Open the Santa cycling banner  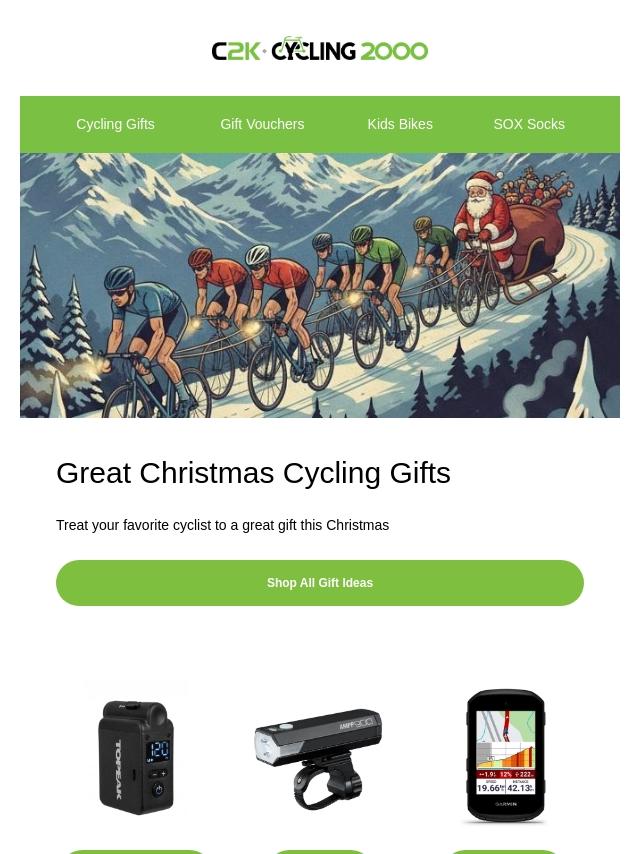[x=320, y=285]
